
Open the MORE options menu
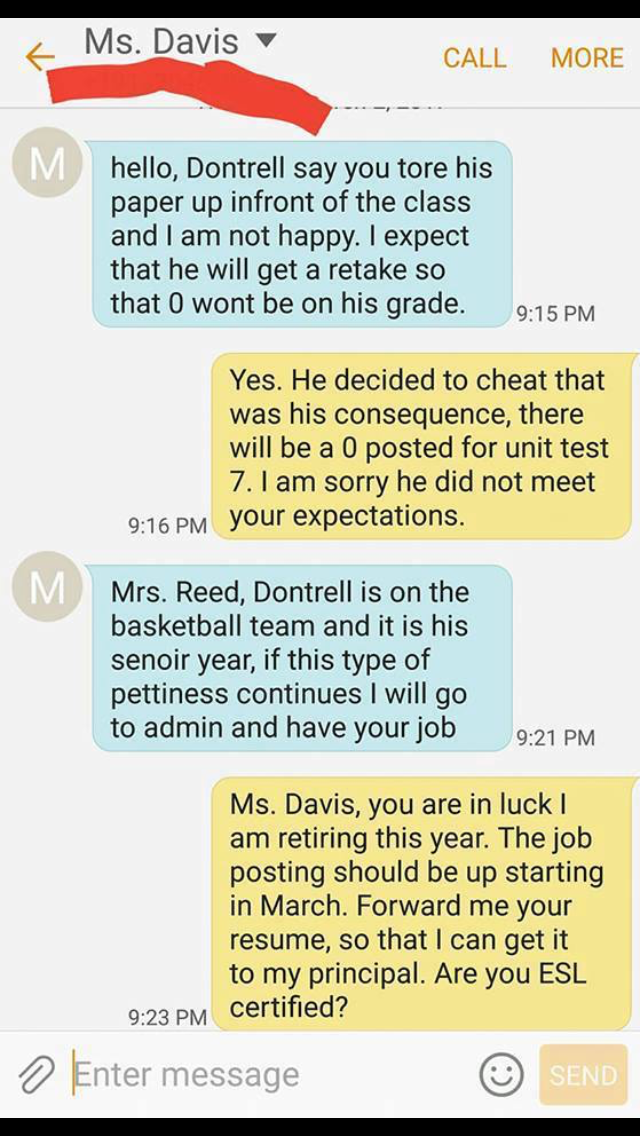pos(587,58)
